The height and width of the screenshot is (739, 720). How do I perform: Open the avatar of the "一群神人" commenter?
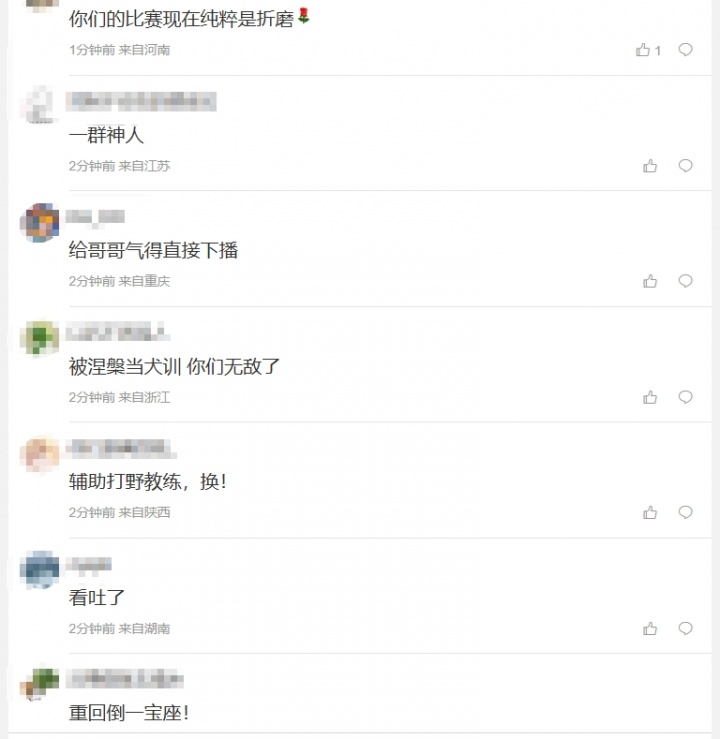pyautogui.click(x=38, y=108)
